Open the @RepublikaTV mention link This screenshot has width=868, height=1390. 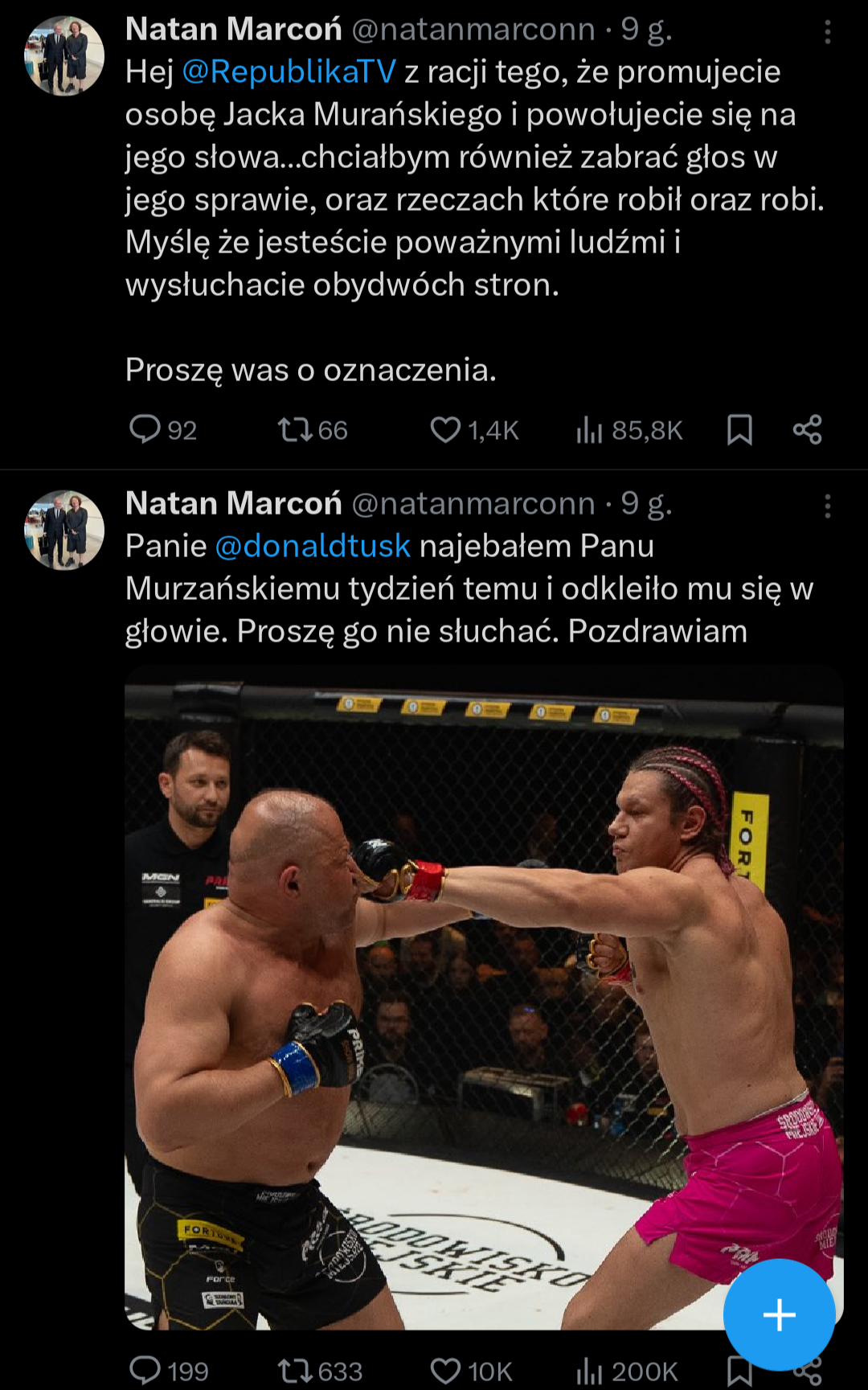click(289, 72)
